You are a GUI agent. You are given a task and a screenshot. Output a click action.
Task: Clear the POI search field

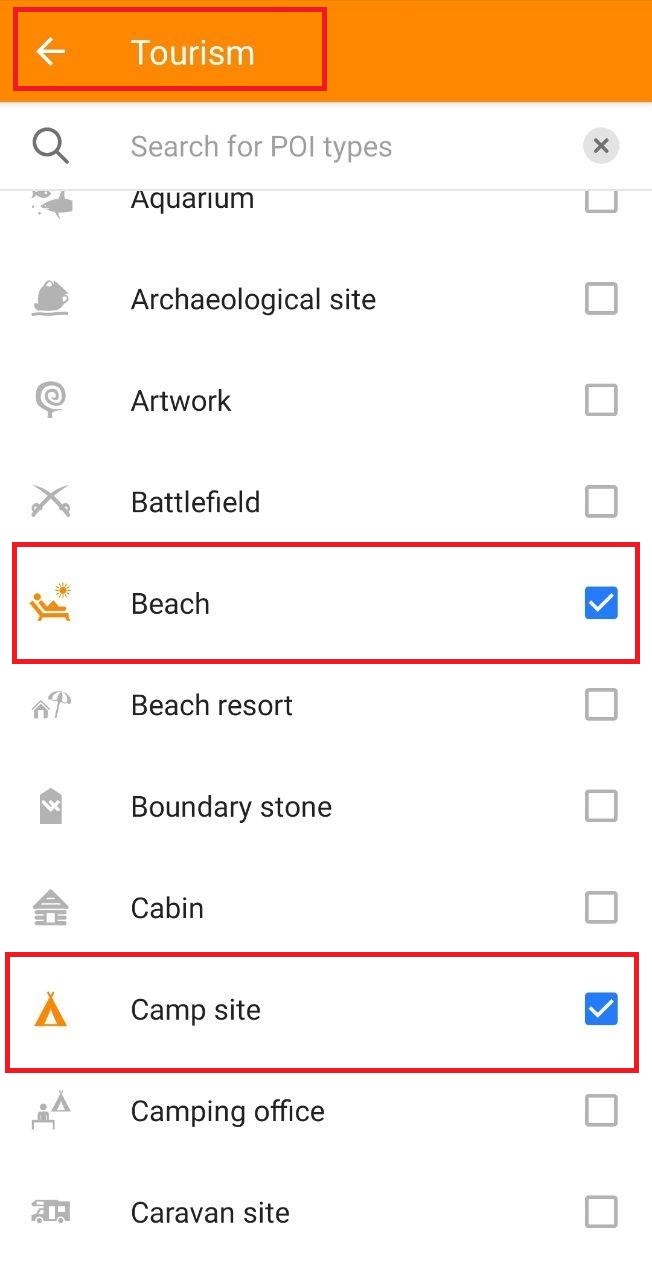pos(601,146)
